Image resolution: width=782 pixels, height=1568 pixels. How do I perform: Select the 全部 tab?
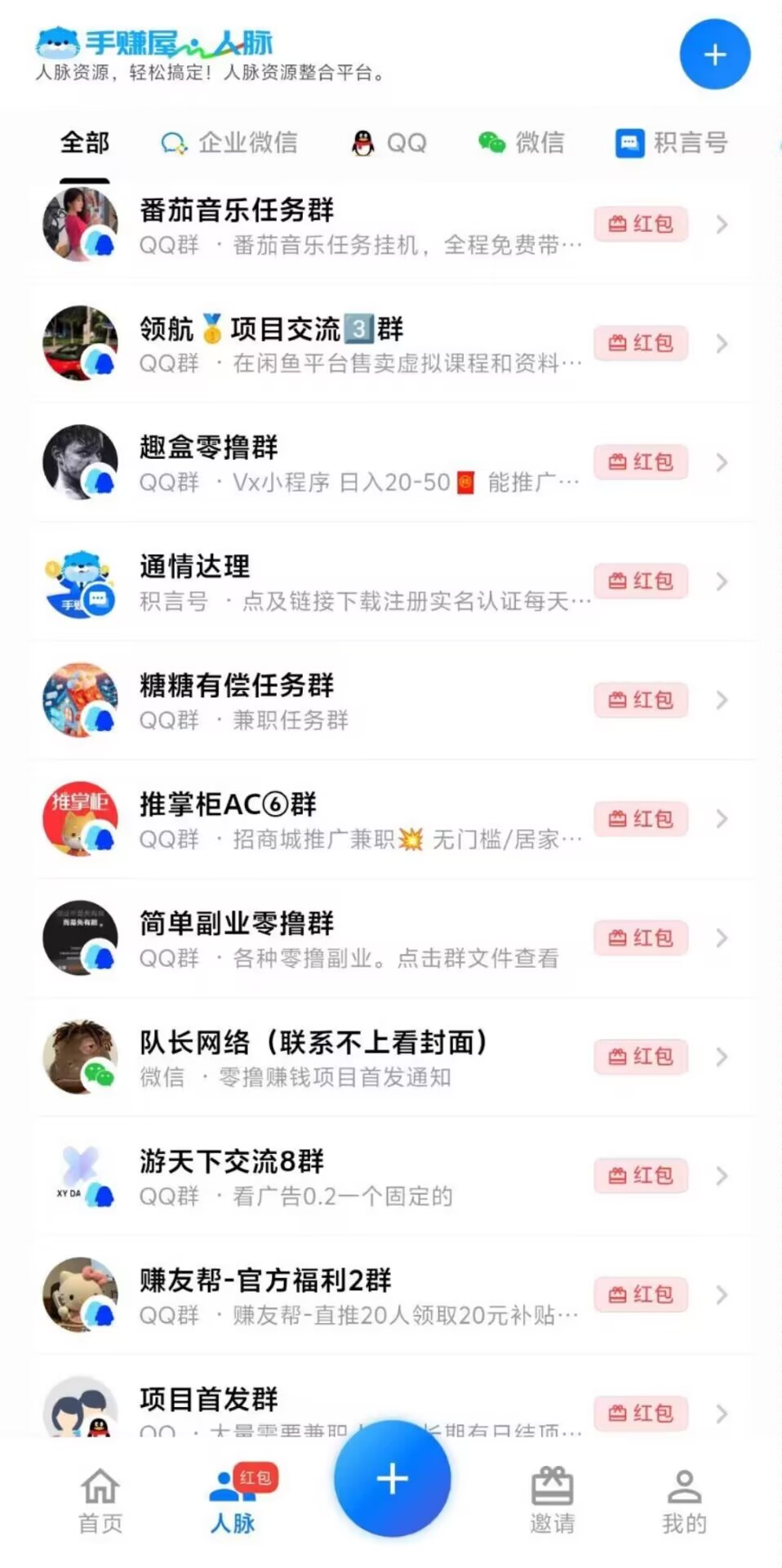(85, 143)
